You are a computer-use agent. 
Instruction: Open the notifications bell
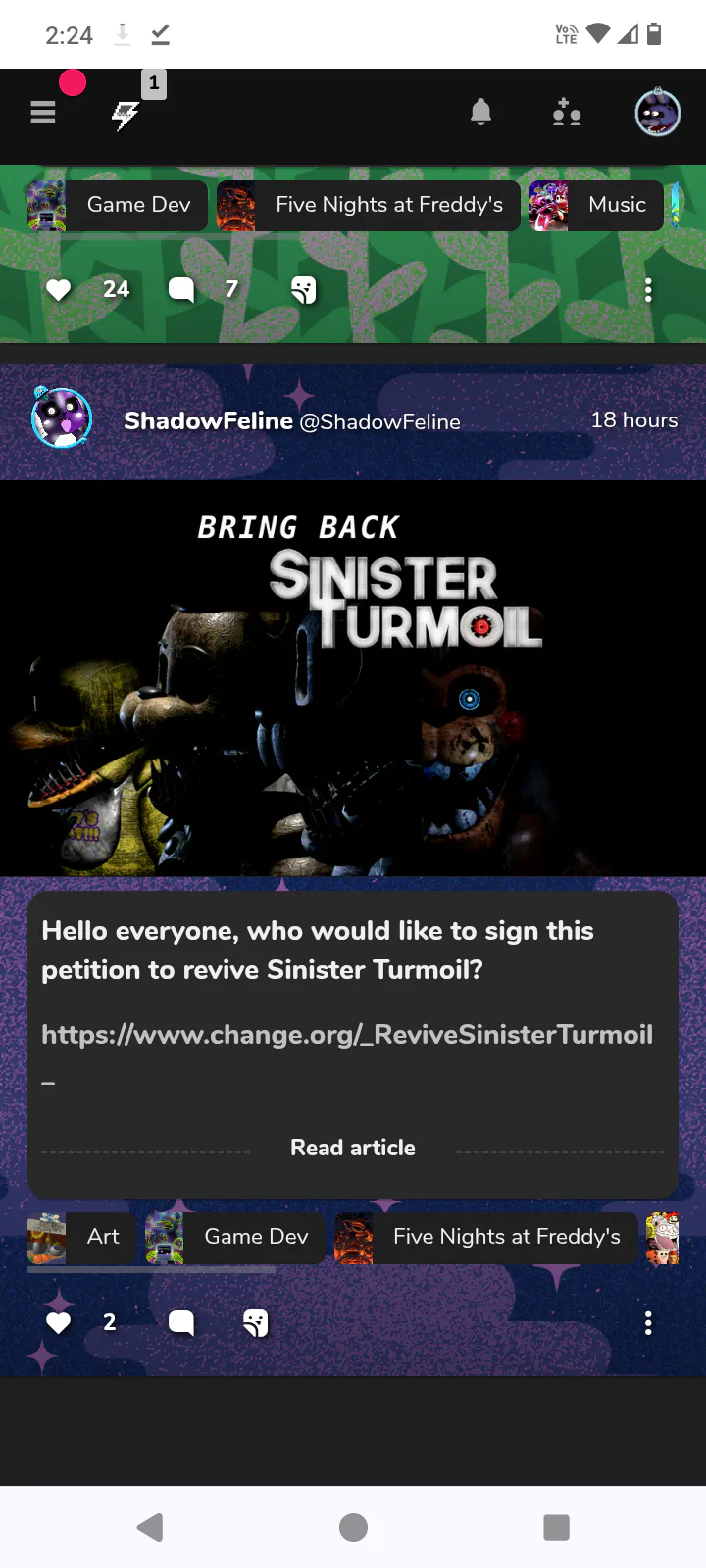(x=480, y=113)
